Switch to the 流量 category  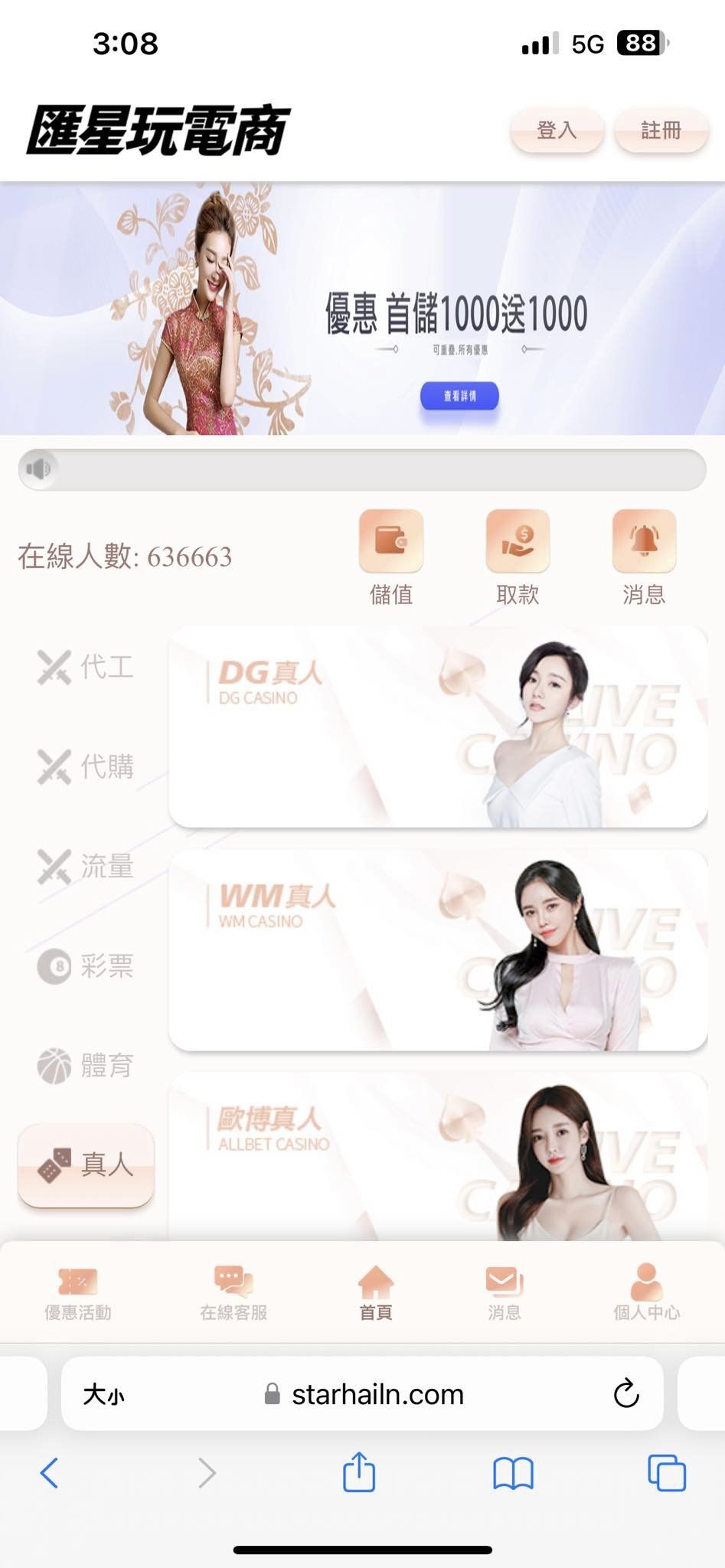(x=86, y=866)
